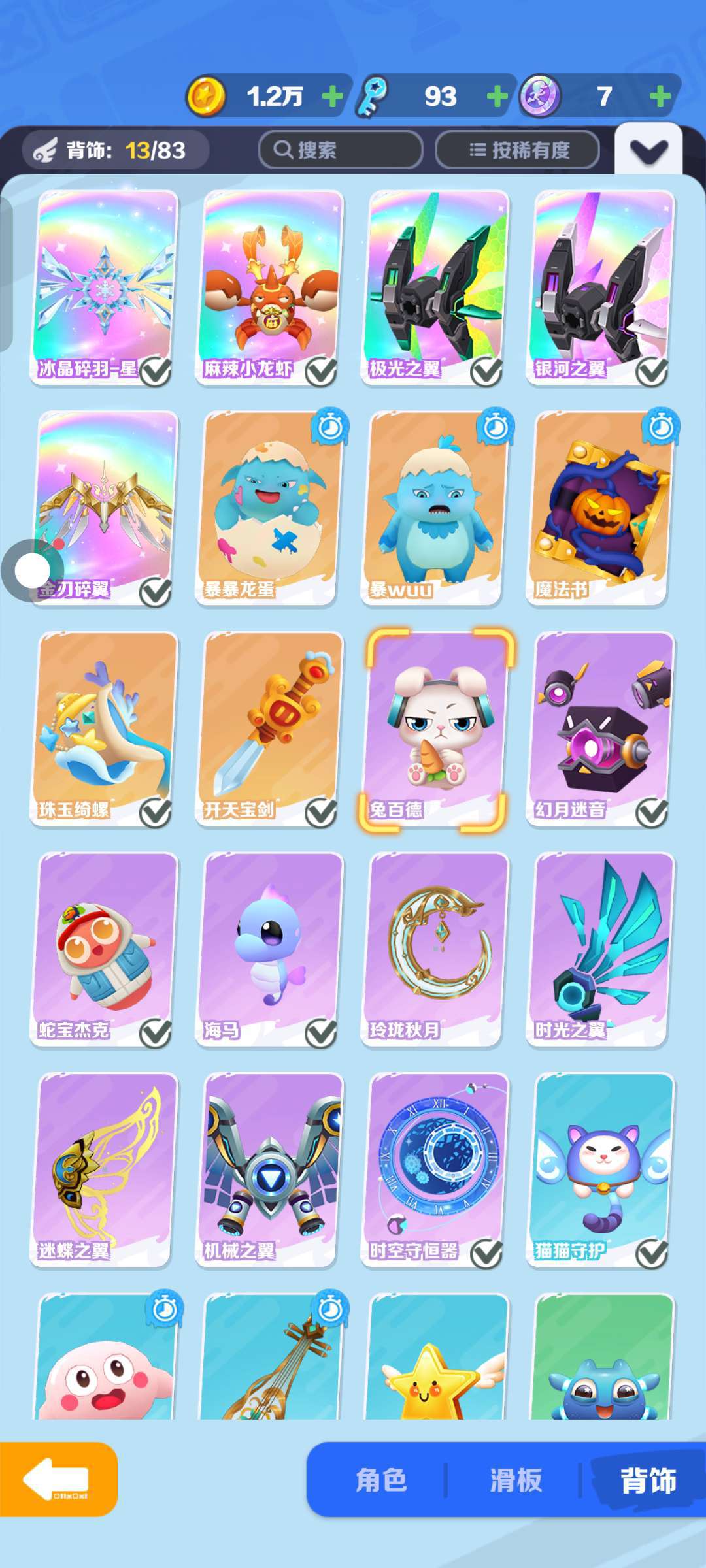The image size is (706, 1568).
Task: Select the 开天宝剑 sword card
Action: (x=270, y=727)
